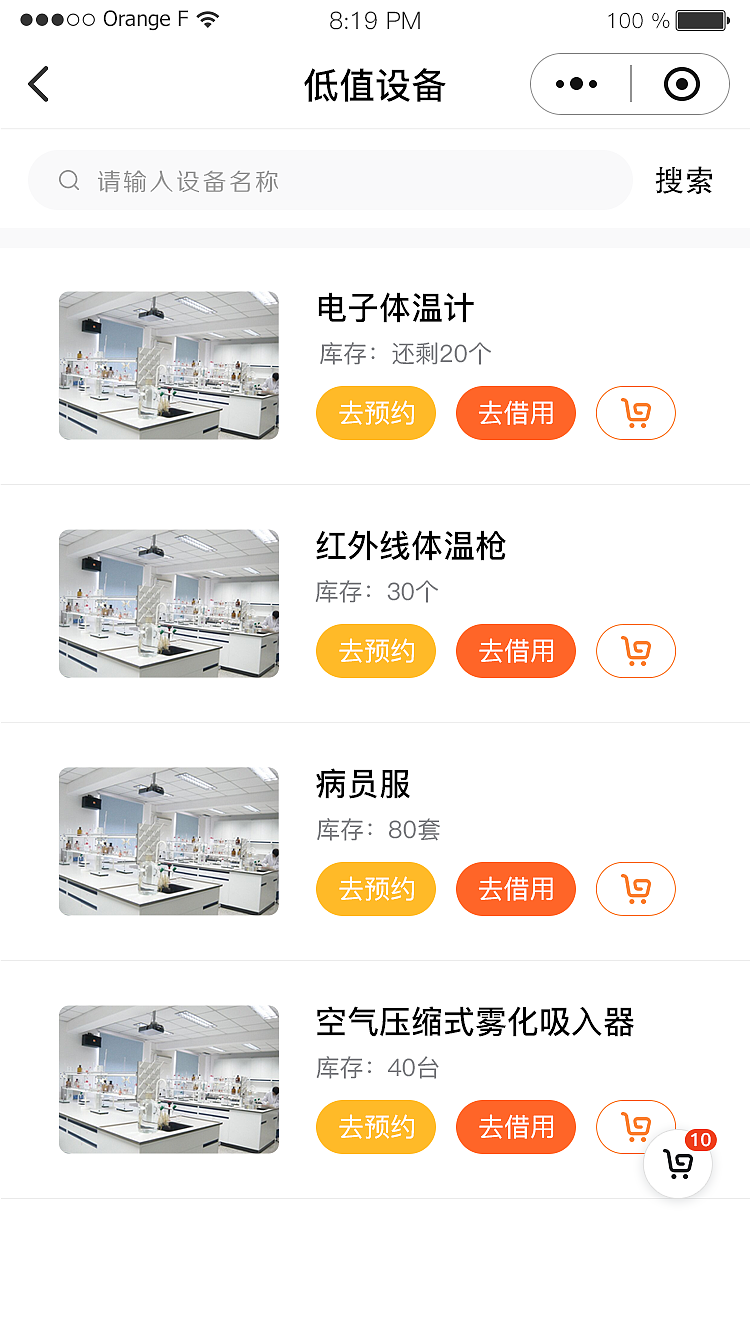Viewport: 750px width, 1334px height.
Task: Add 红外线体温枪 to the cart
Action: tap(636, 651)
